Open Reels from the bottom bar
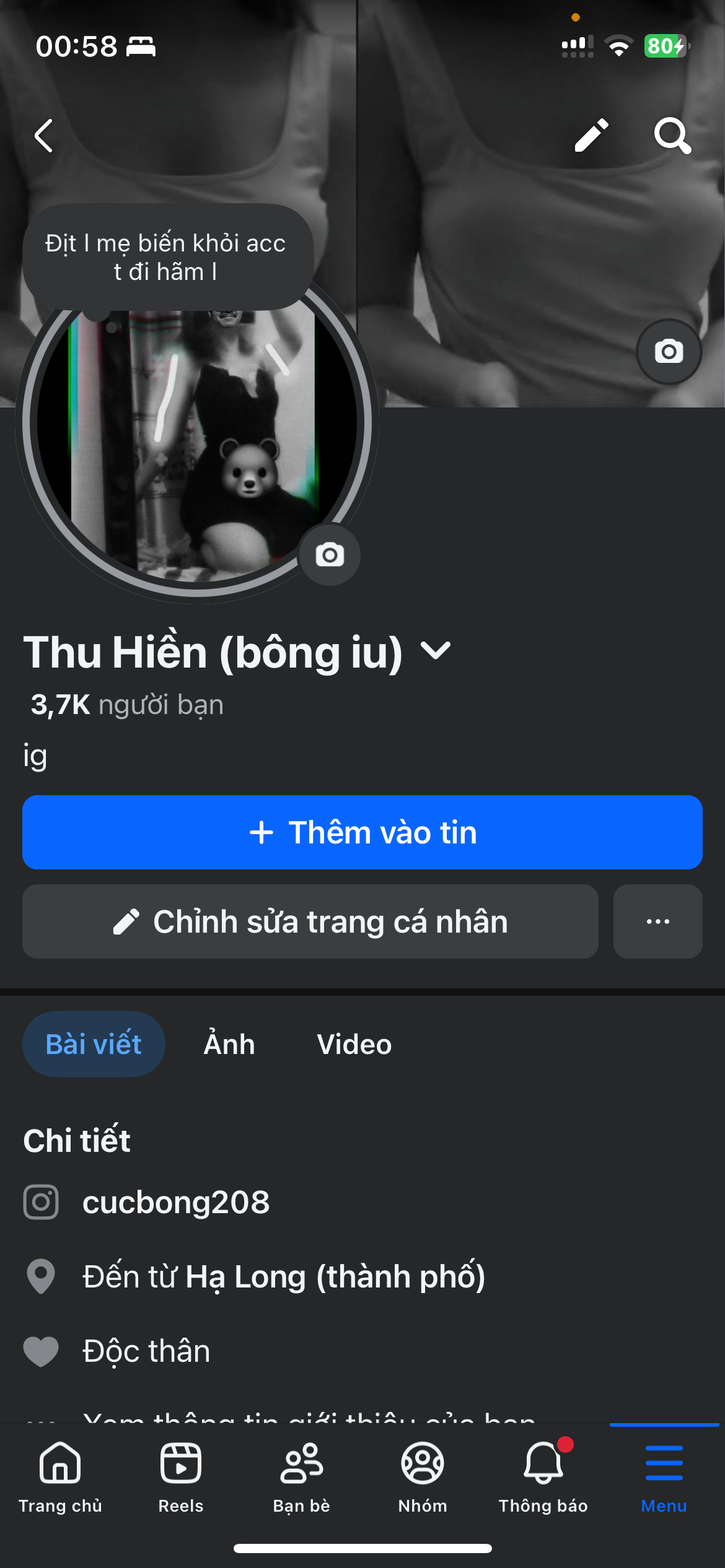Viewport: 725px width, 1568px height. click(181, 1478)
